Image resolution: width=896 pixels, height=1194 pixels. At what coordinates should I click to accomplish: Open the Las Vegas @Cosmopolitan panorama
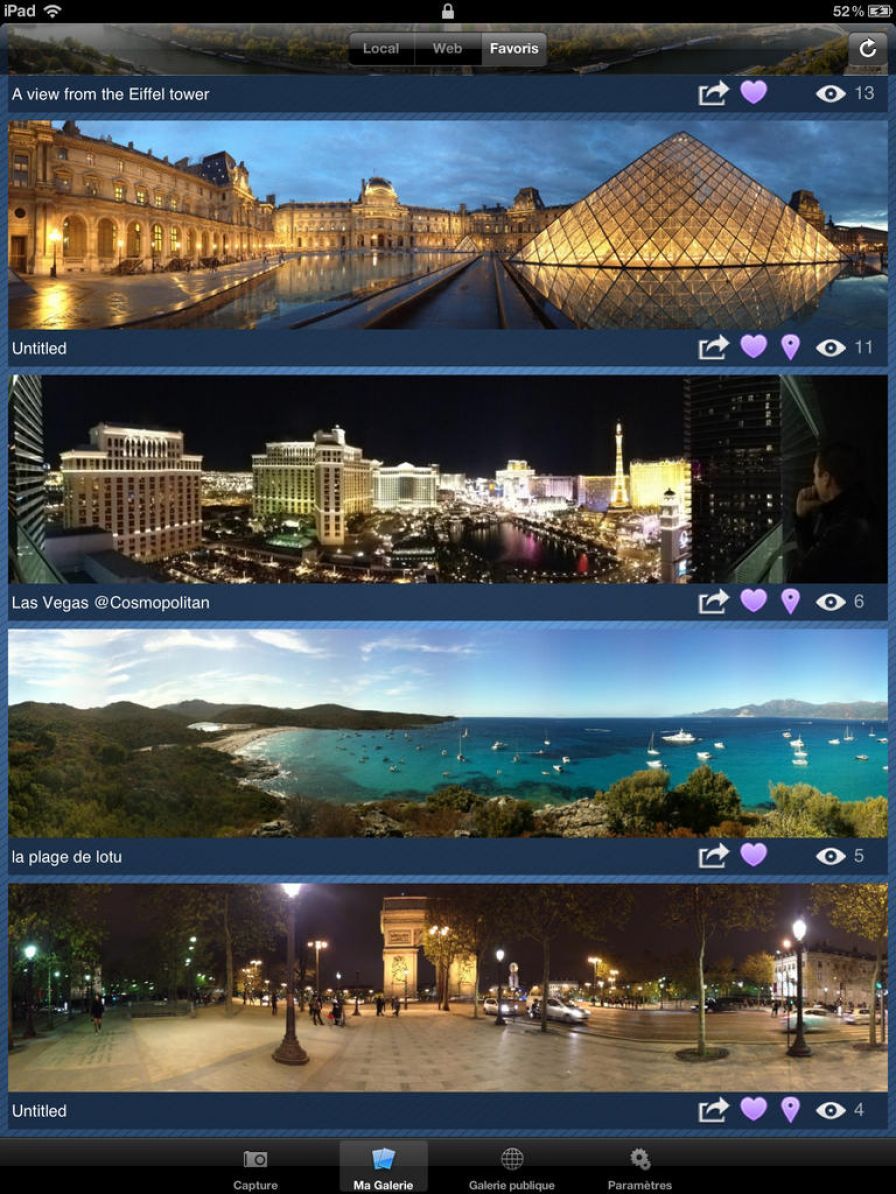[x=448, y=479]
